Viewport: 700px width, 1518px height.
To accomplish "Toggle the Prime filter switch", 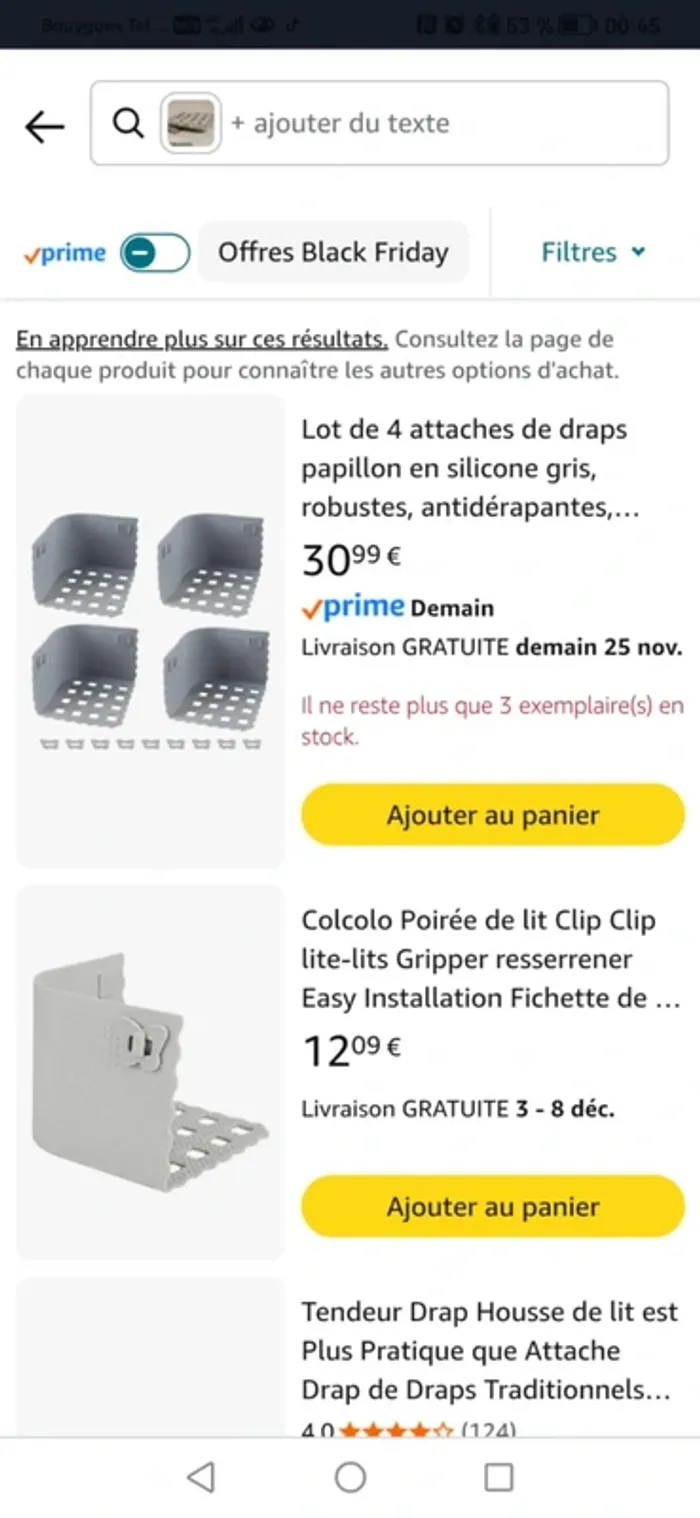I will click(155, 253).
